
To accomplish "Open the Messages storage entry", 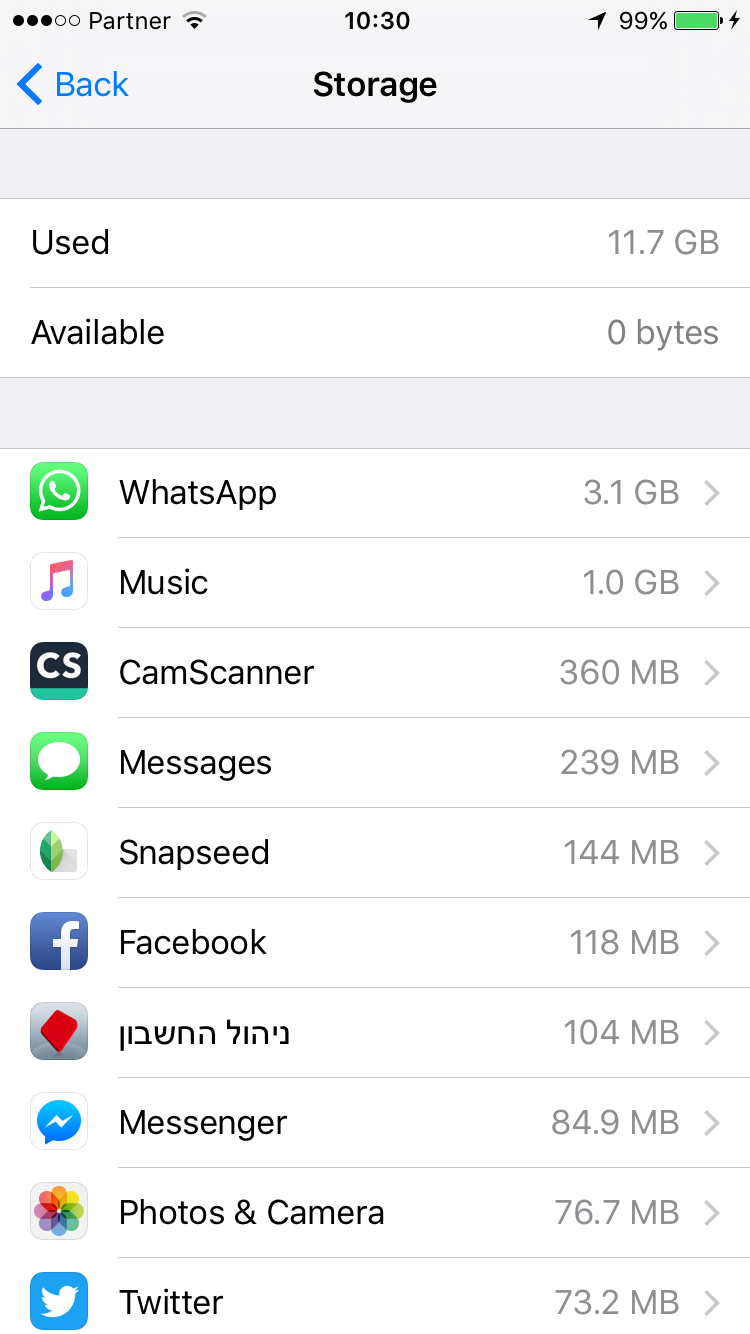I will pos(375,762).
